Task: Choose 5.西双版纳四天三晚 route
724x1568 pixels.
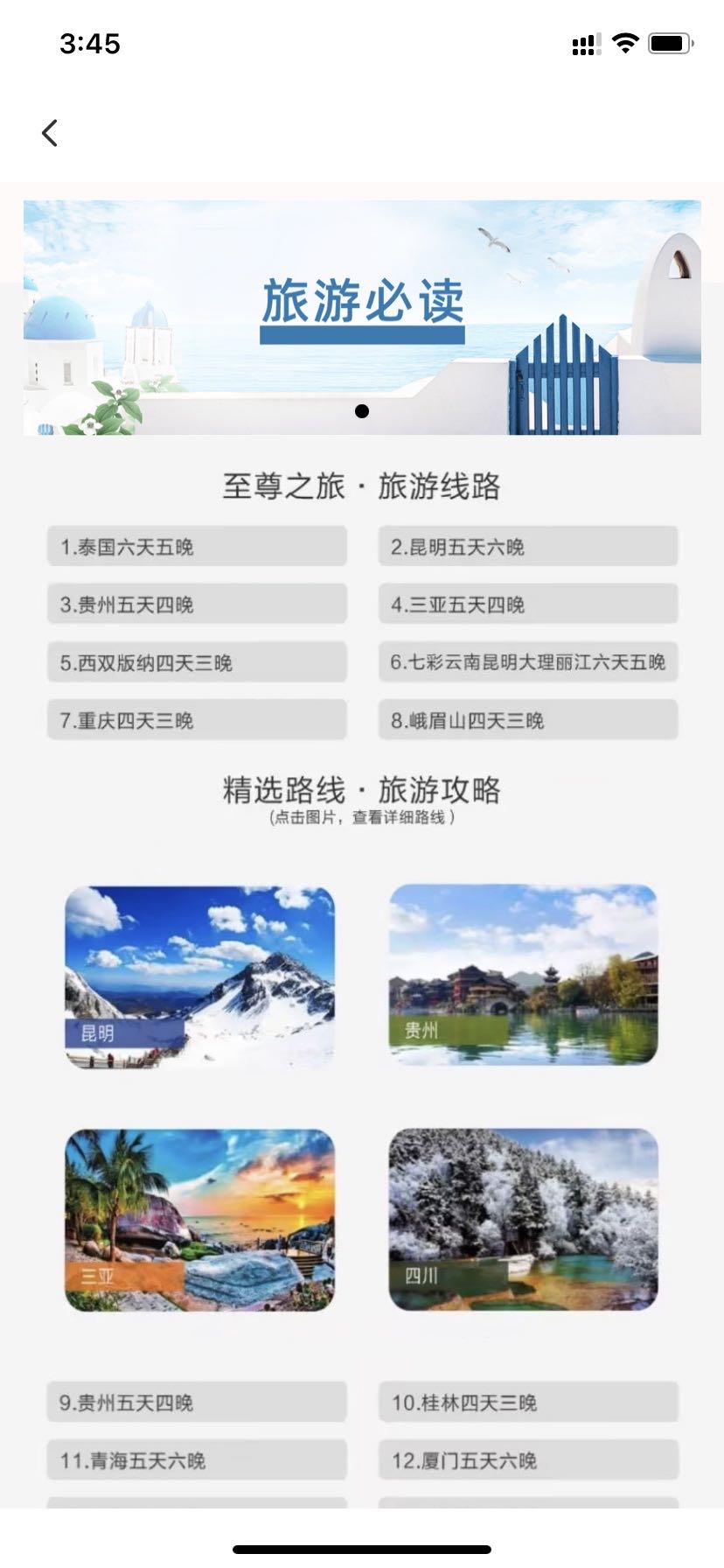Action: tap(197, 662)
